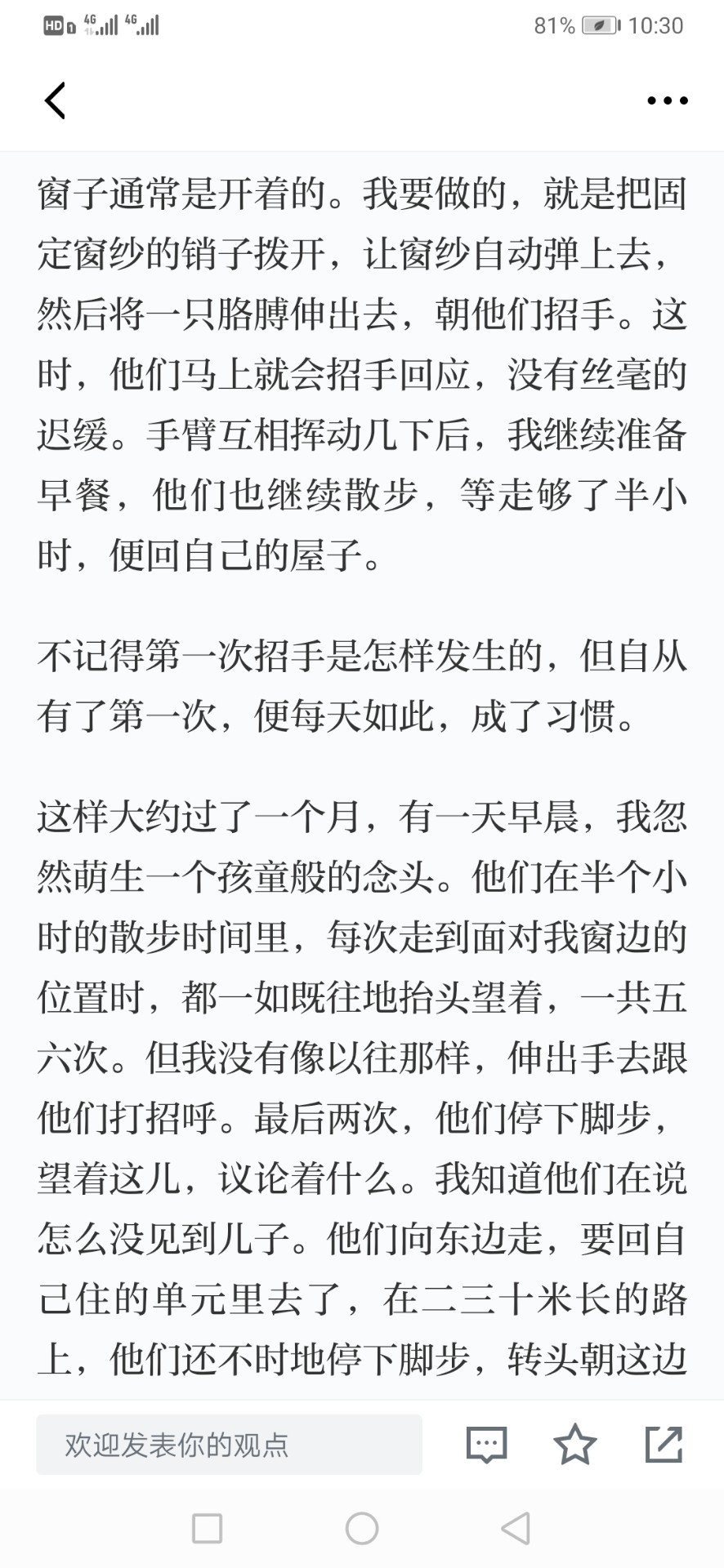Go to the home screen
Screen dimensions: 724x1568
[x=362, y=1528]
